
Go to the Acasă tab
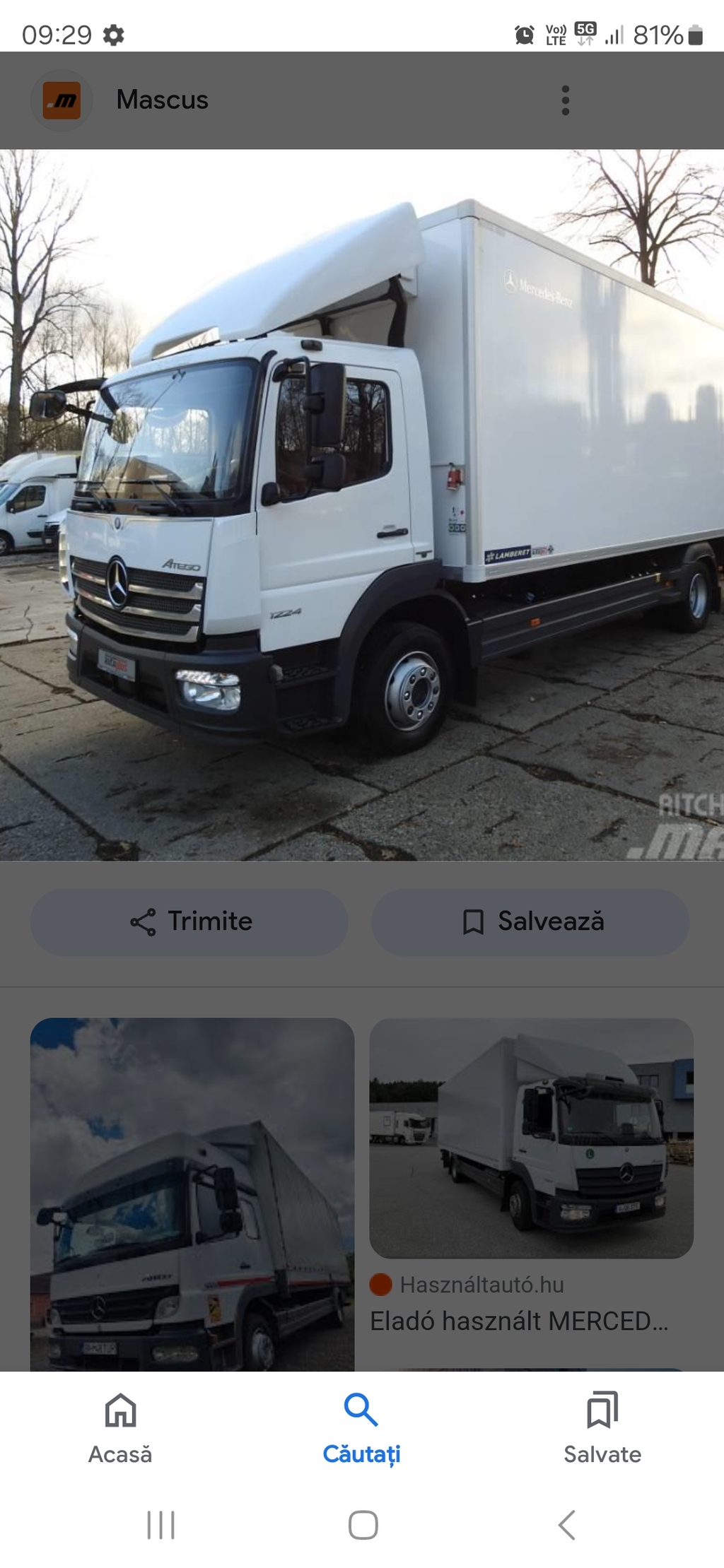[120, 1427]
